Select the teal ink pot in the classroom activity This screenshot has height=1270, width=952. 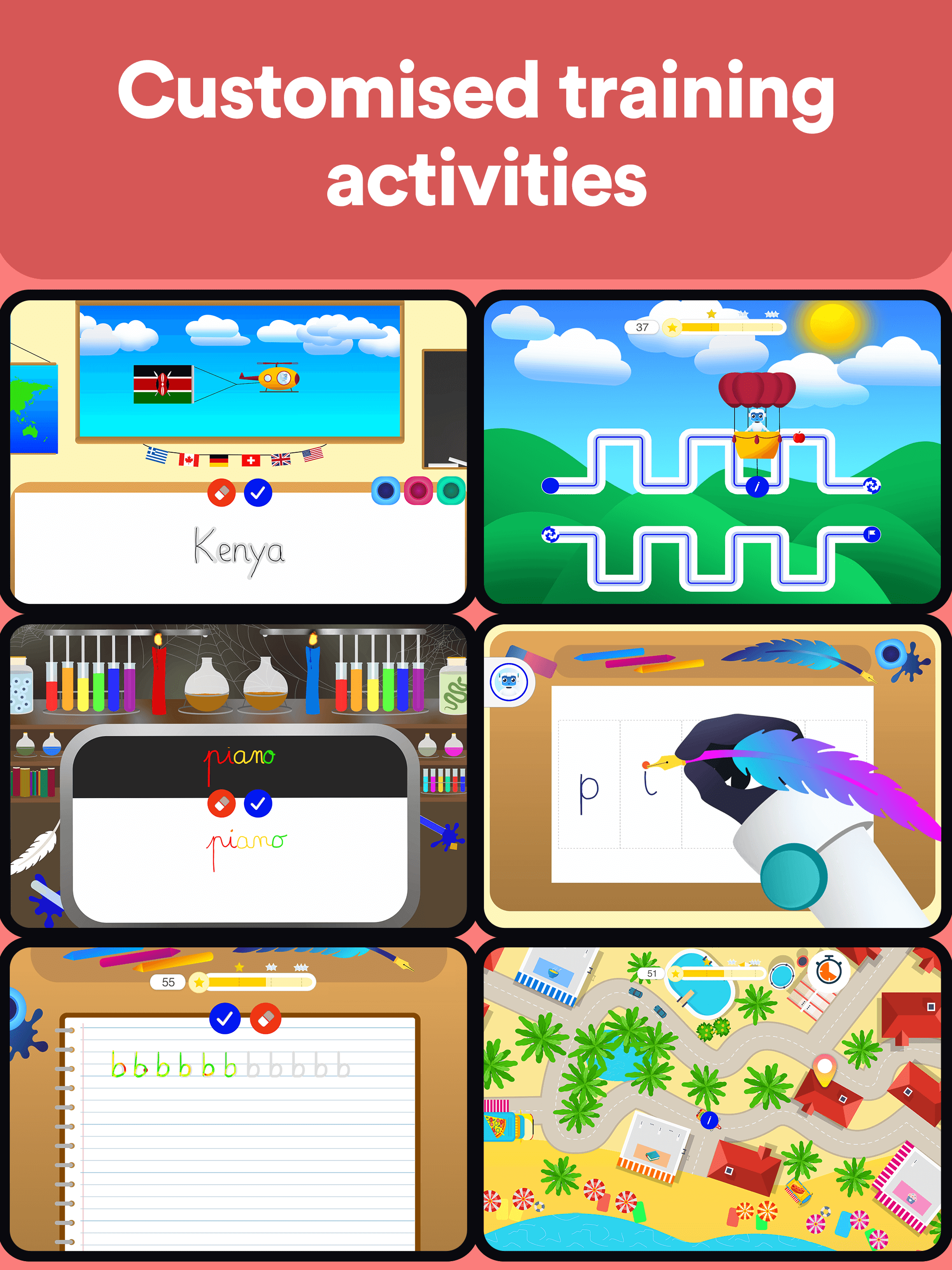[x=451, y=491]
